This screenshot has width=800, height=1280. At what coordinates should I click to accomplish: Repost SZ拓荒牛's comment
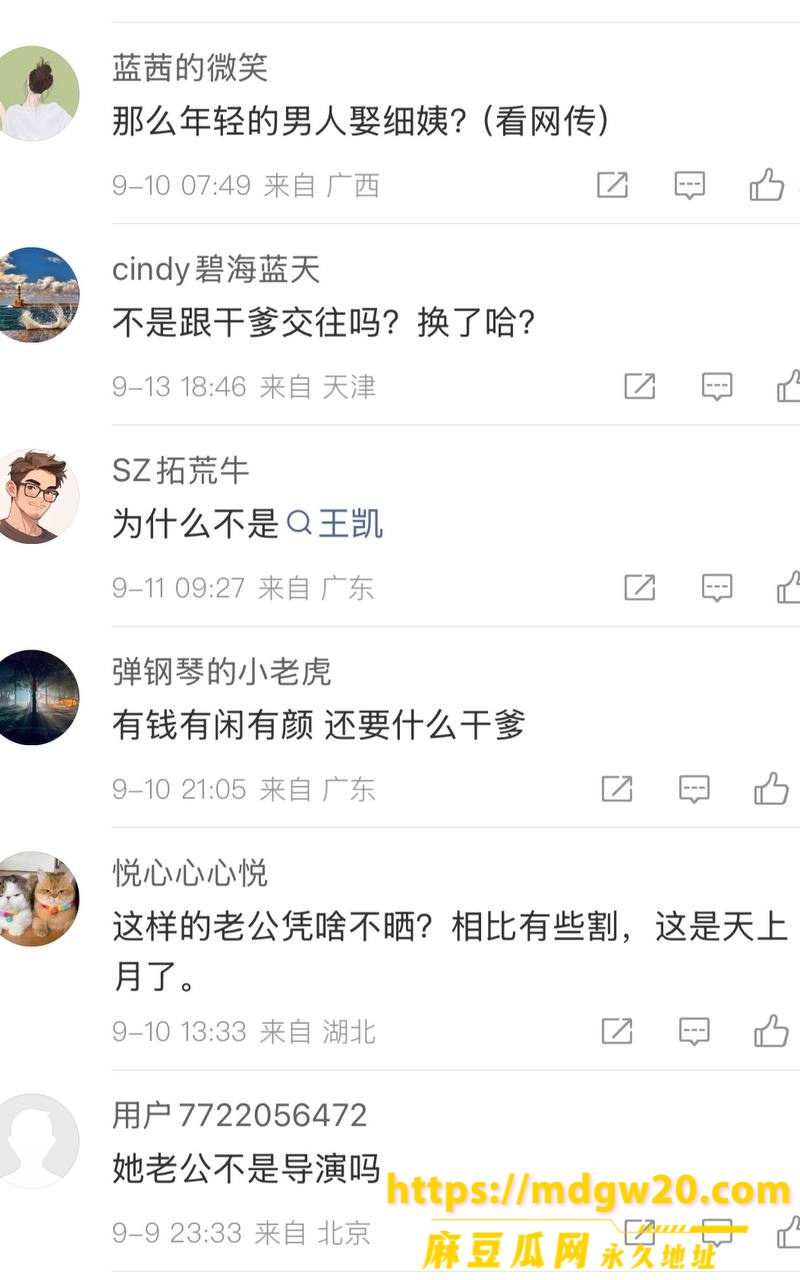click(x=640, y=587)
